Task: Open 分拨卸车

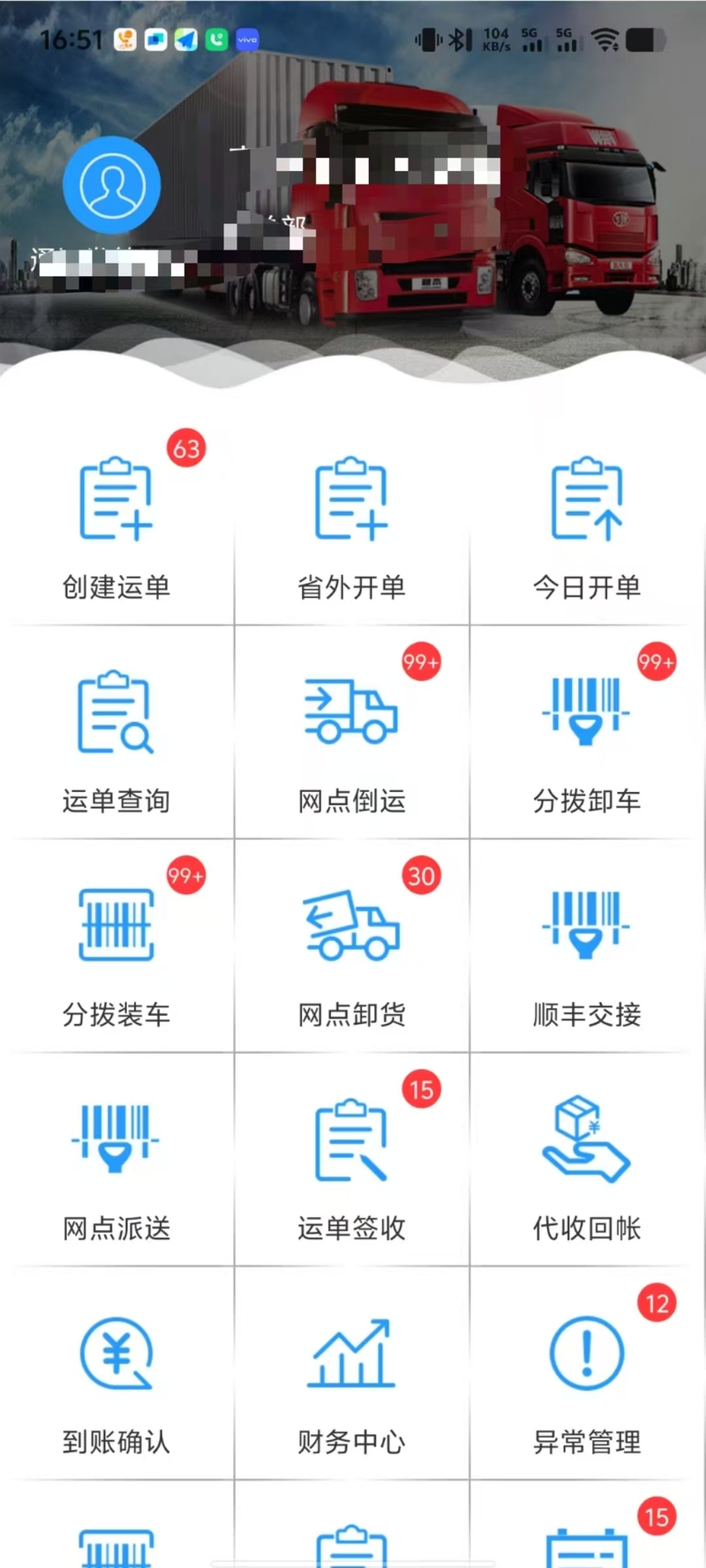Action: (588, 740)
